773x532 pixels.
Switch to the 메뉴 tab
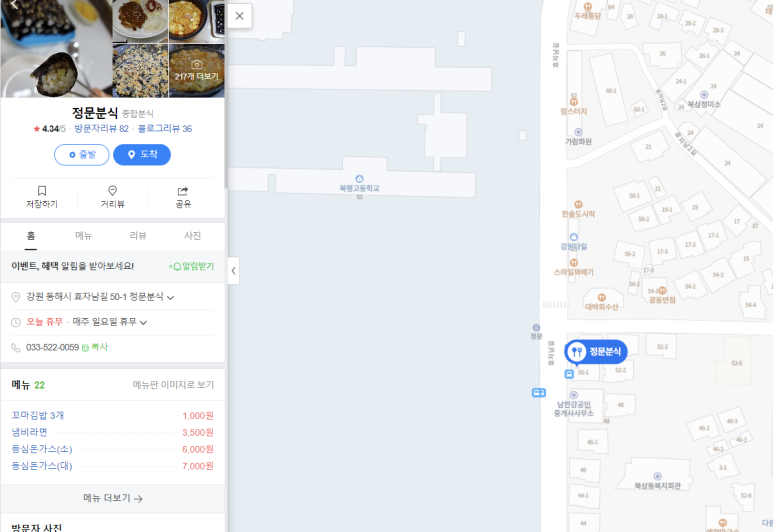pyautogui.click(x=84, y=236)
